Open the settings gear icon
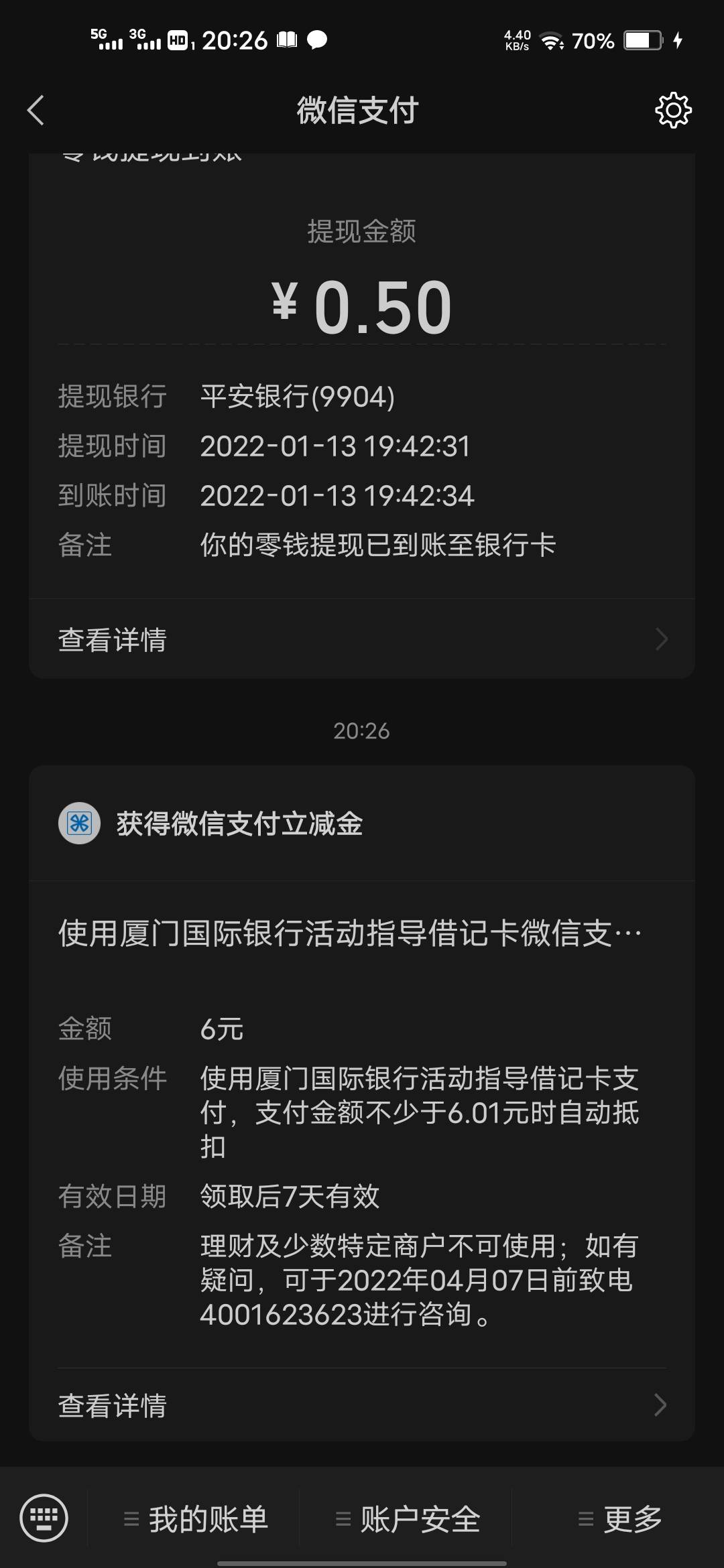This screenshot has height=1568, width=724. [673, 110]
